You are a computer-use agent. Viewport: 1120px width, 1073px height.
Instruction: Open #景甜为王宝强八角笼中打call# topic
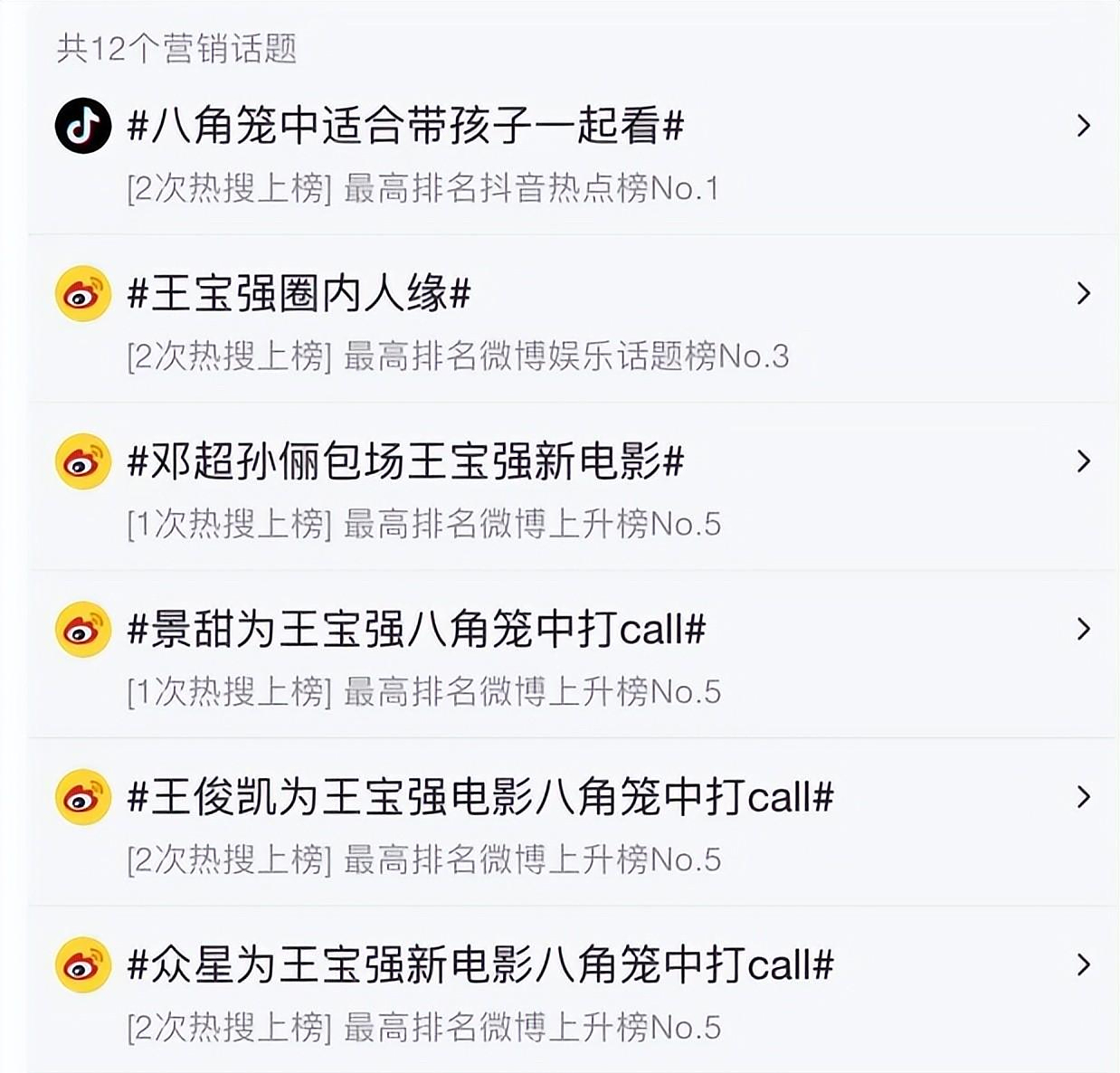416,630
